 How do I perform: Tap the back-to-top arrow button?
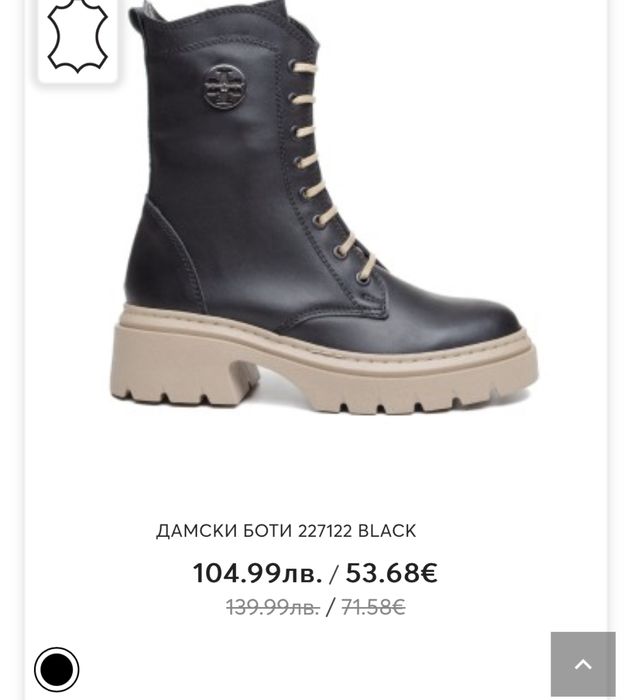coord(583,664)
